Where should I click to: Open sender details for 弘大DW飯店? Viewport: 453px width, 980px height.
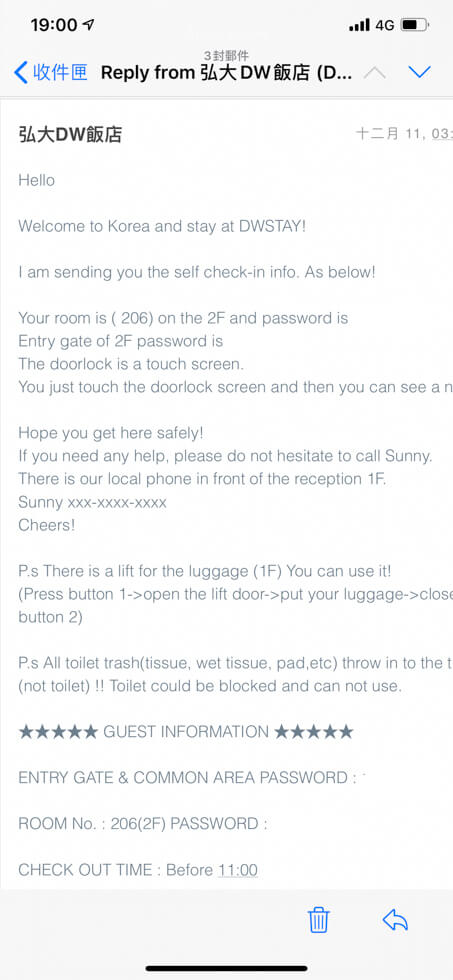click(x=70, y=134)
